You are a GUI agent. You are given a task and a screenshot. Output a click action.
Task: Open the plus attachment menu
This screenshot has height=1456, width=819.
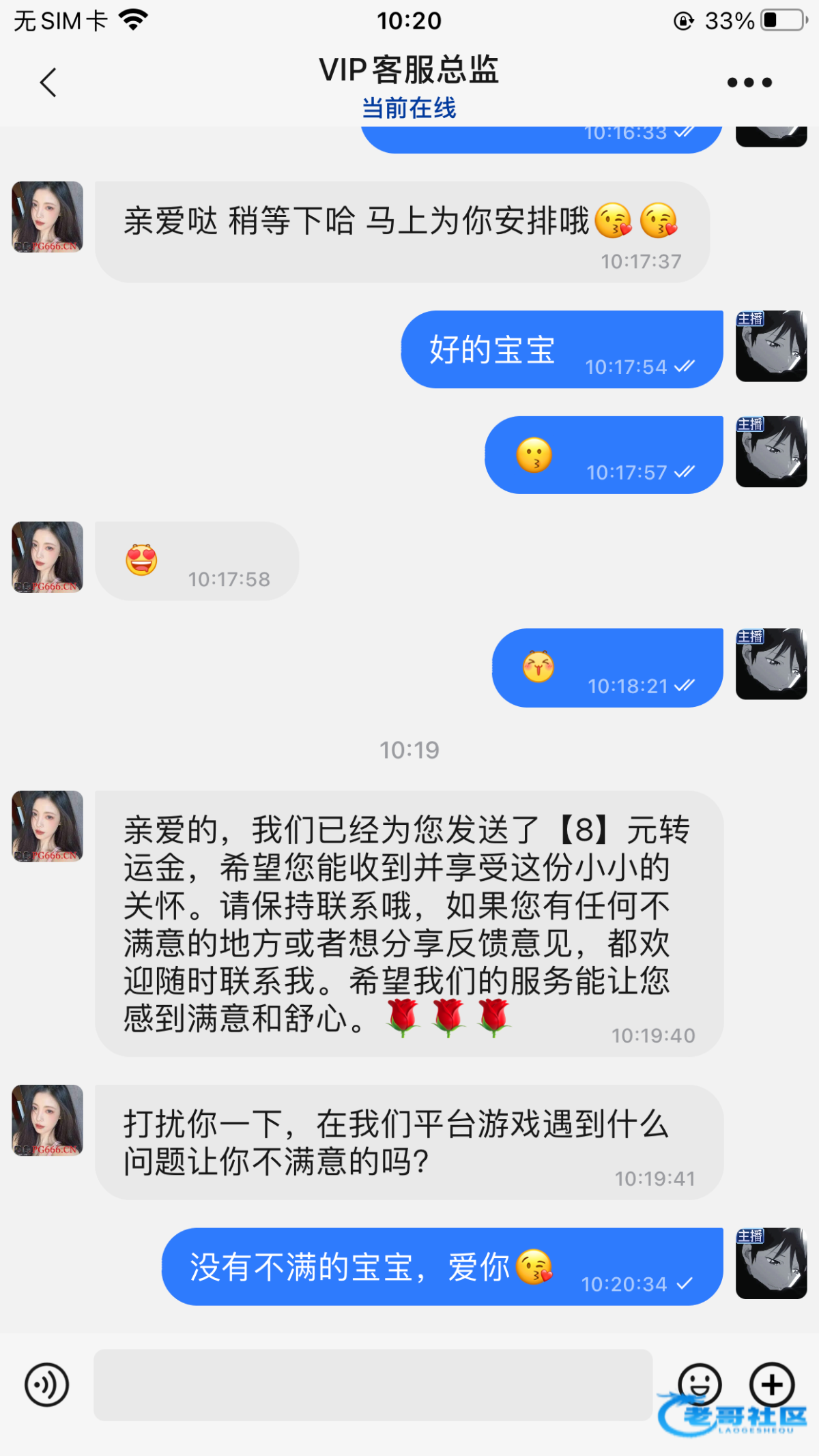(772, 1385)
